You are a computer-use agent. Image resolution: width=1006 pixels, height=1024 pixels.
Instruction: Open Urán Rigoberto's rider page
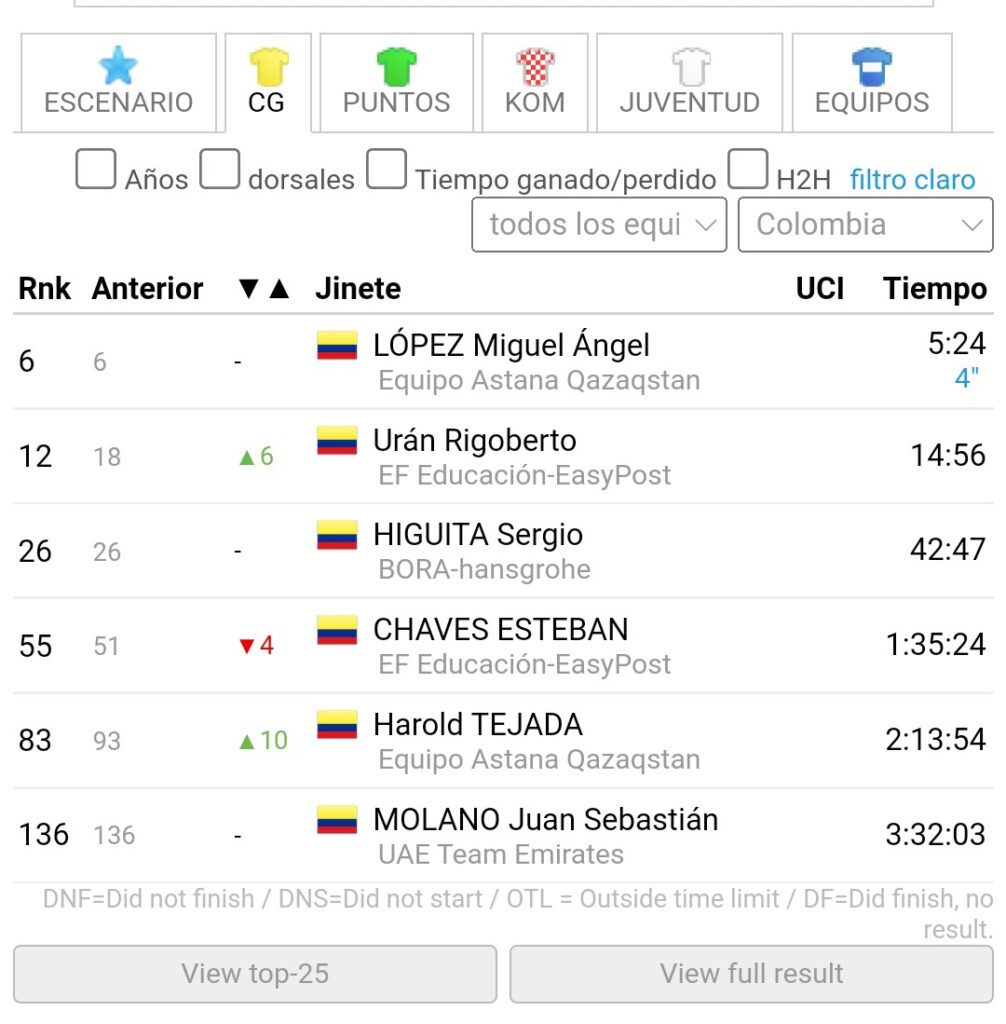coord(474,440)
